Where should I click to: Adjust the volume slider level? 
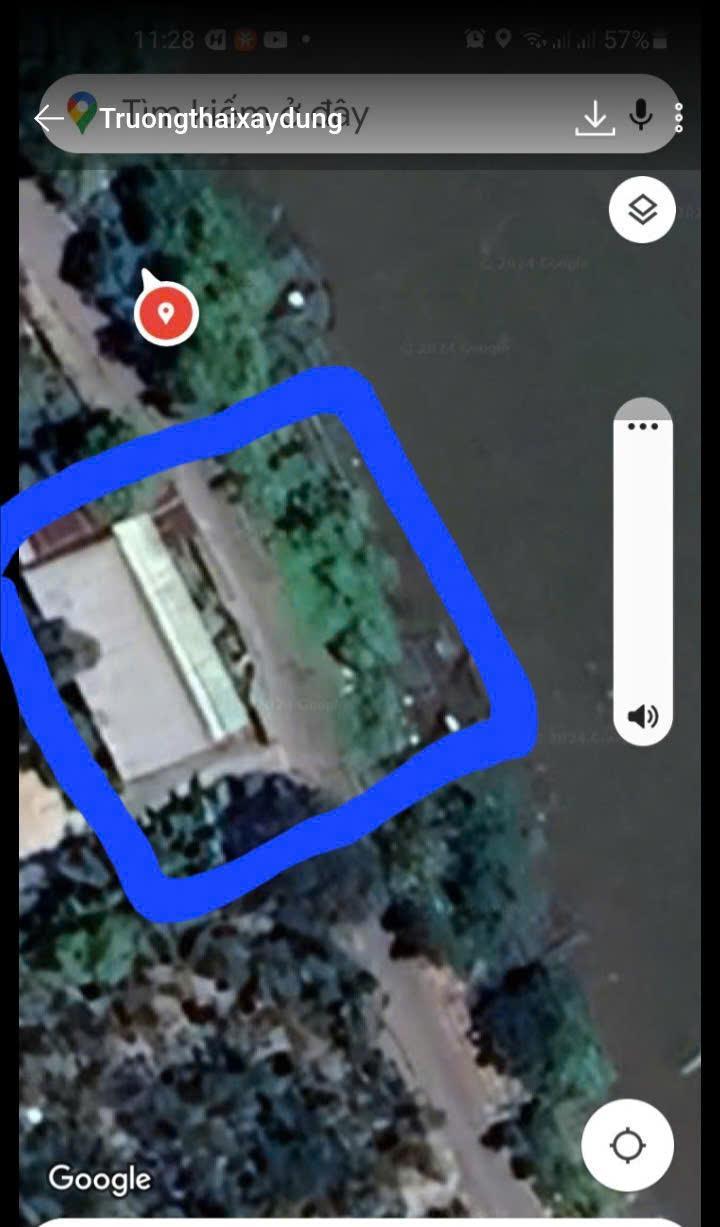coord(642,560)
